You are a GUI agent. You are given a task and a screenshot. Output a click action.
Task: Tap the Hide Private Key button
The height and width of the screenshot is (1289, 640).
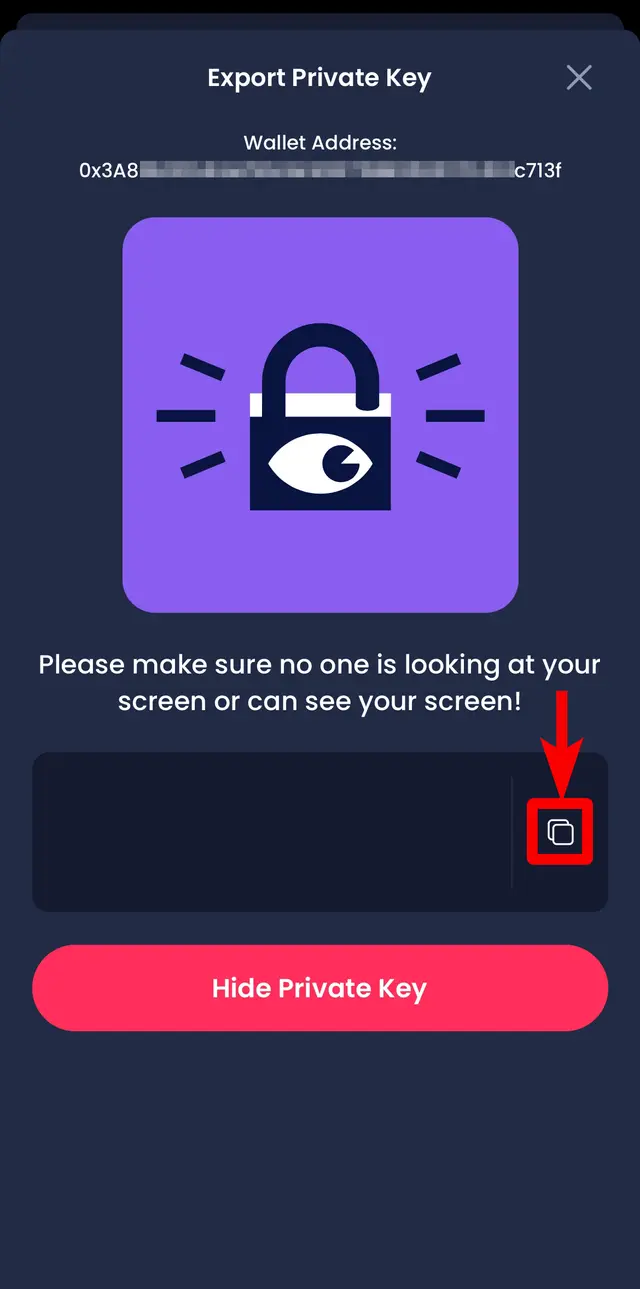tap(320, 988)
